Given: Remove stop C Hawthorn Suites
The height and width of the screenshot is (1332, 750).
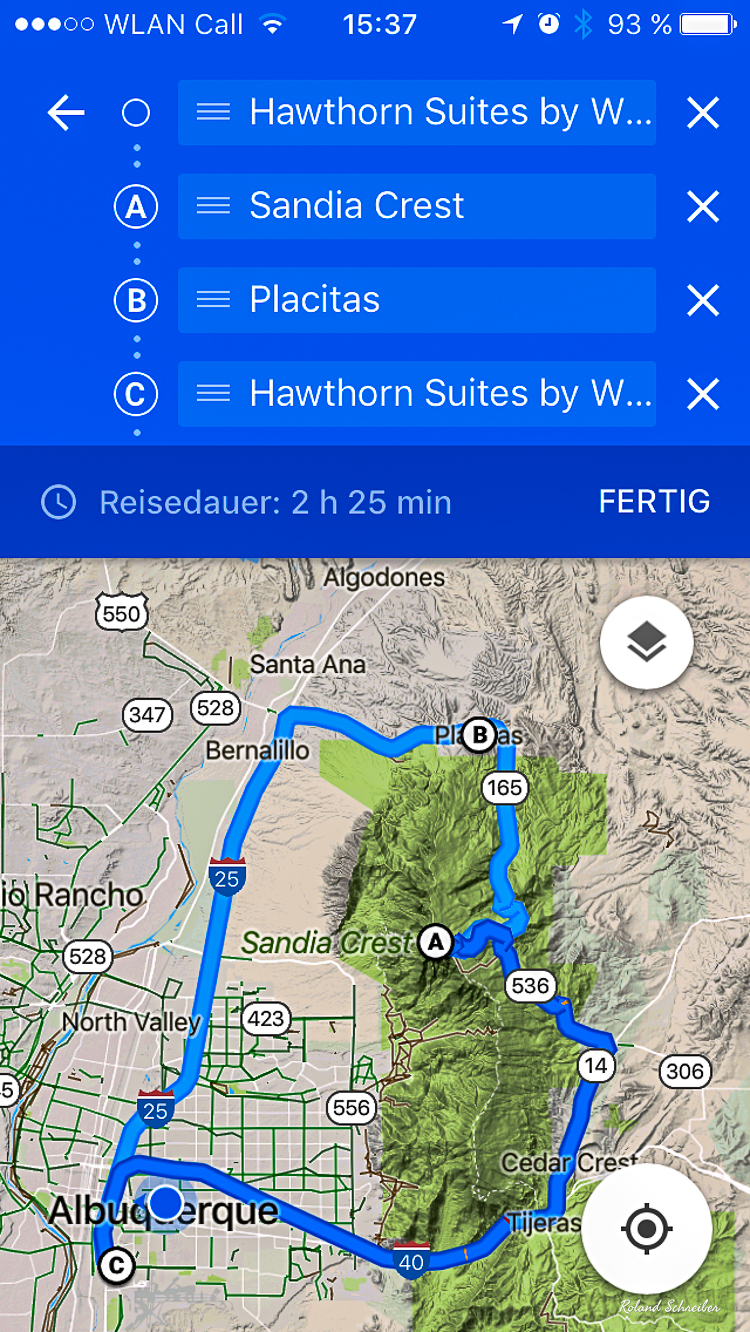Looking at the screenshot, I should [x=703, y=394].
